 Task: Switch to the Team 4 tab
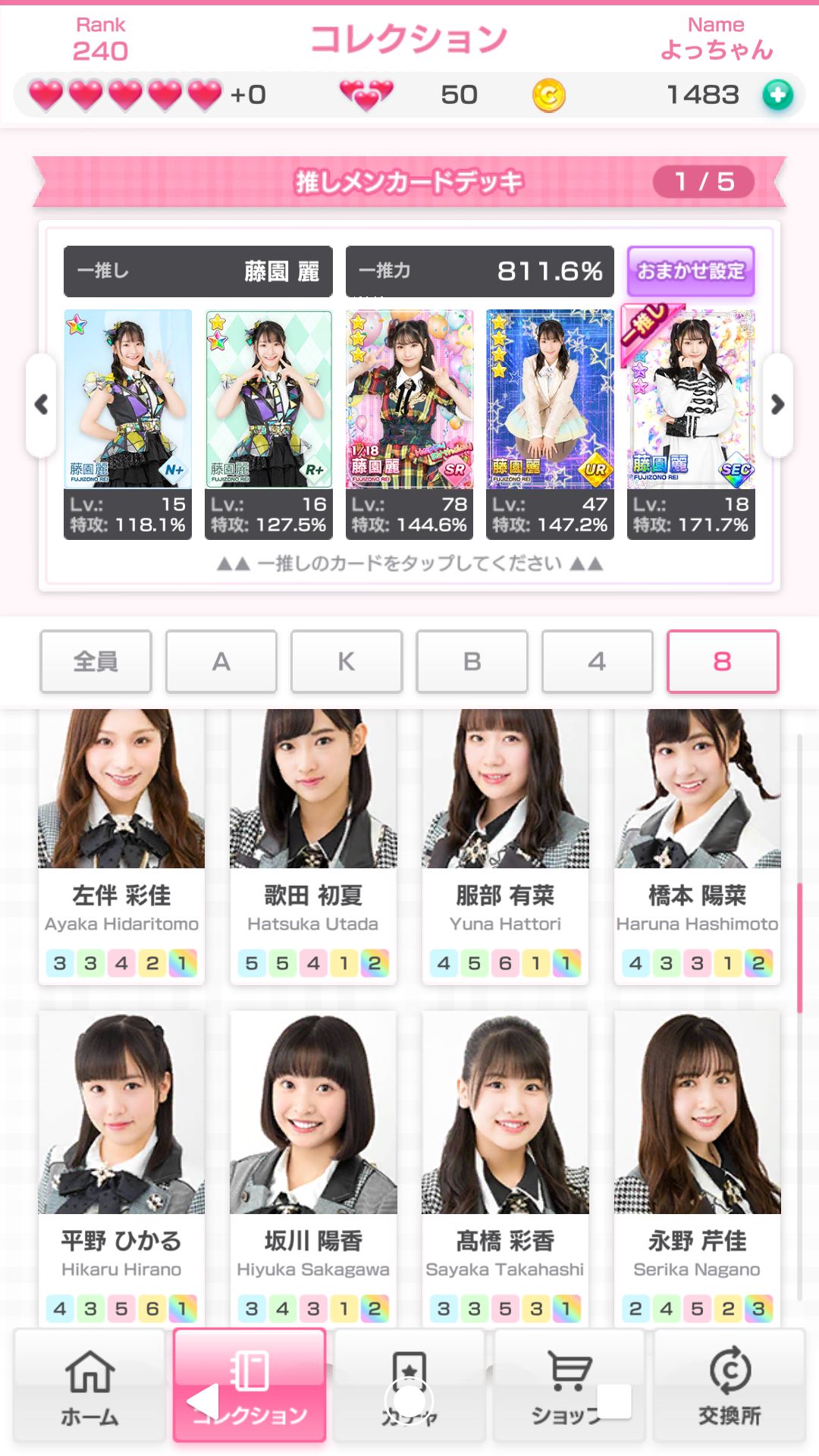(597, 661)
